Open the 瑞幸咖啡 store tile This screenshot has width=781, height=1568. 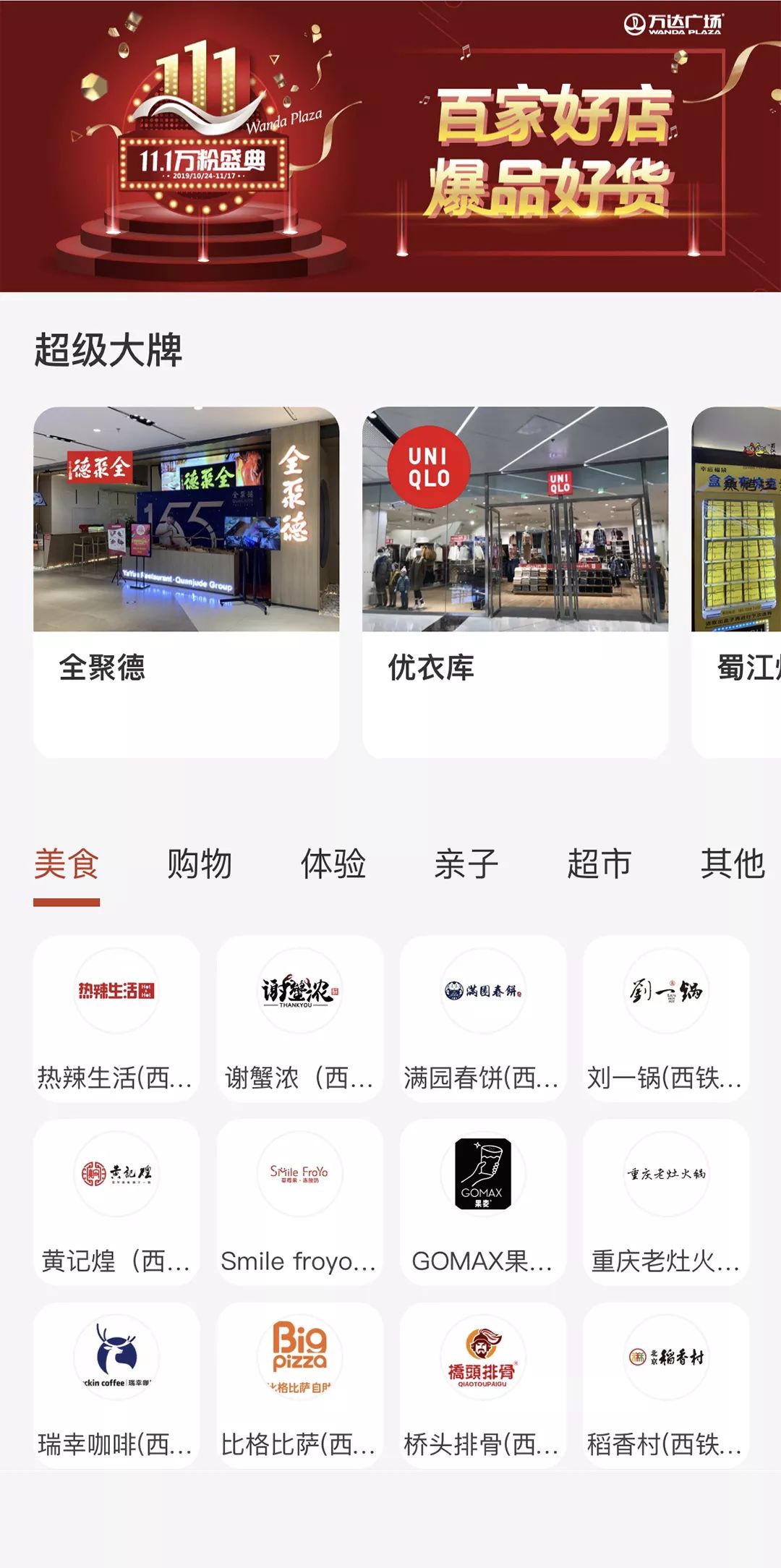[116, 1385]
